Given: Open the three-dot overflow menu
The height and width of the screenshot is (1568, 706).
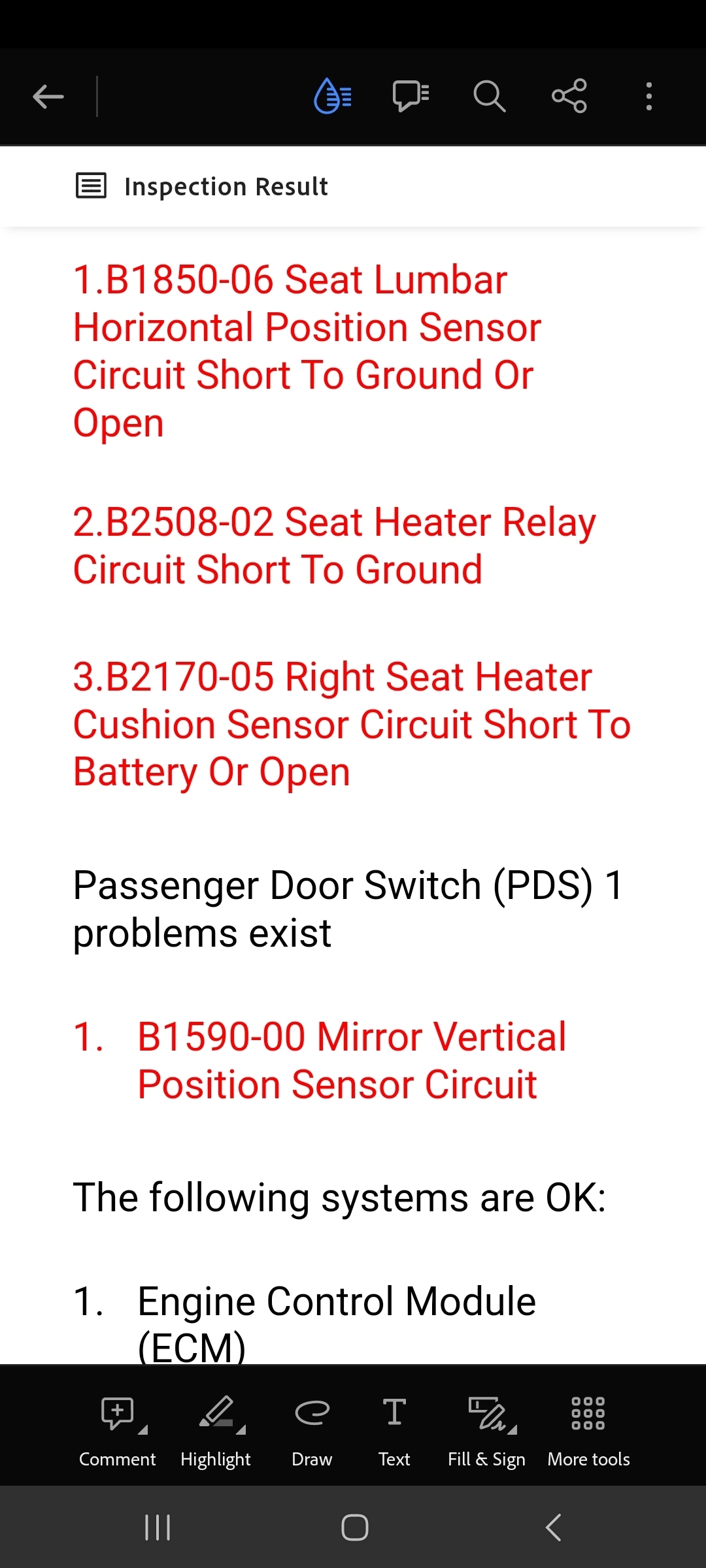Looking at the screenshot, I should [x=648, y=97].
